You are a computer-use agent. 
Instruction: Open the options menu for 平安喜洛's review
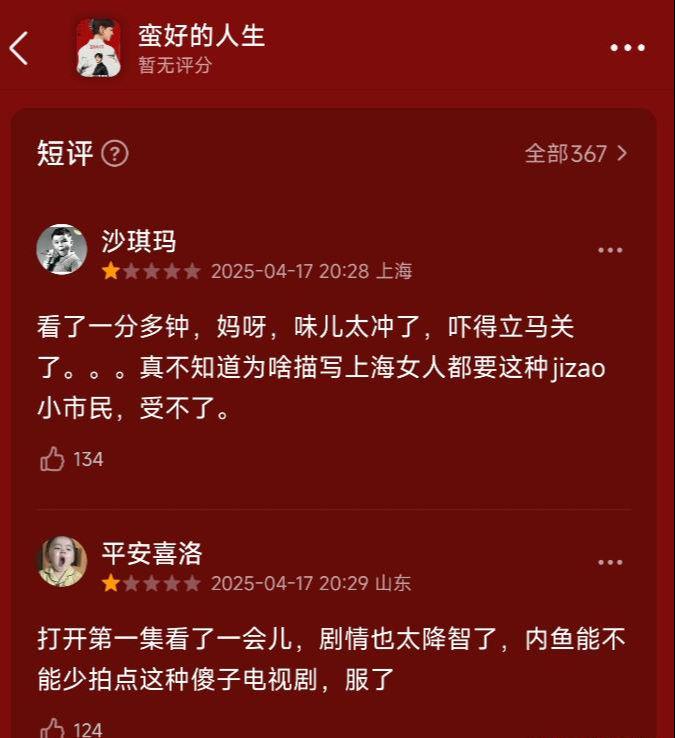(x=610, y=562)
